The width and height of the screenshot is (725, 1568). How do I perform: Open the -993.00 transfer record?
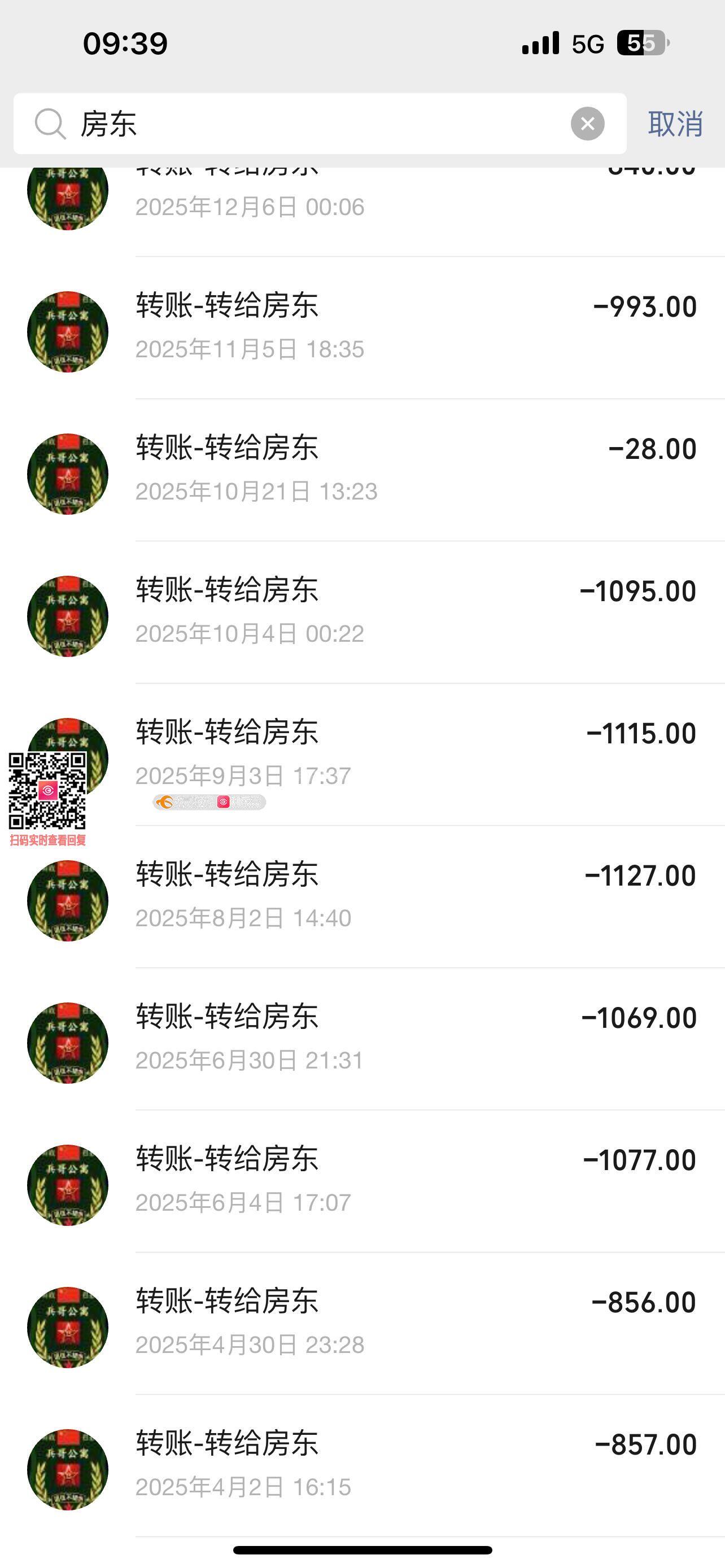point(365,327)
